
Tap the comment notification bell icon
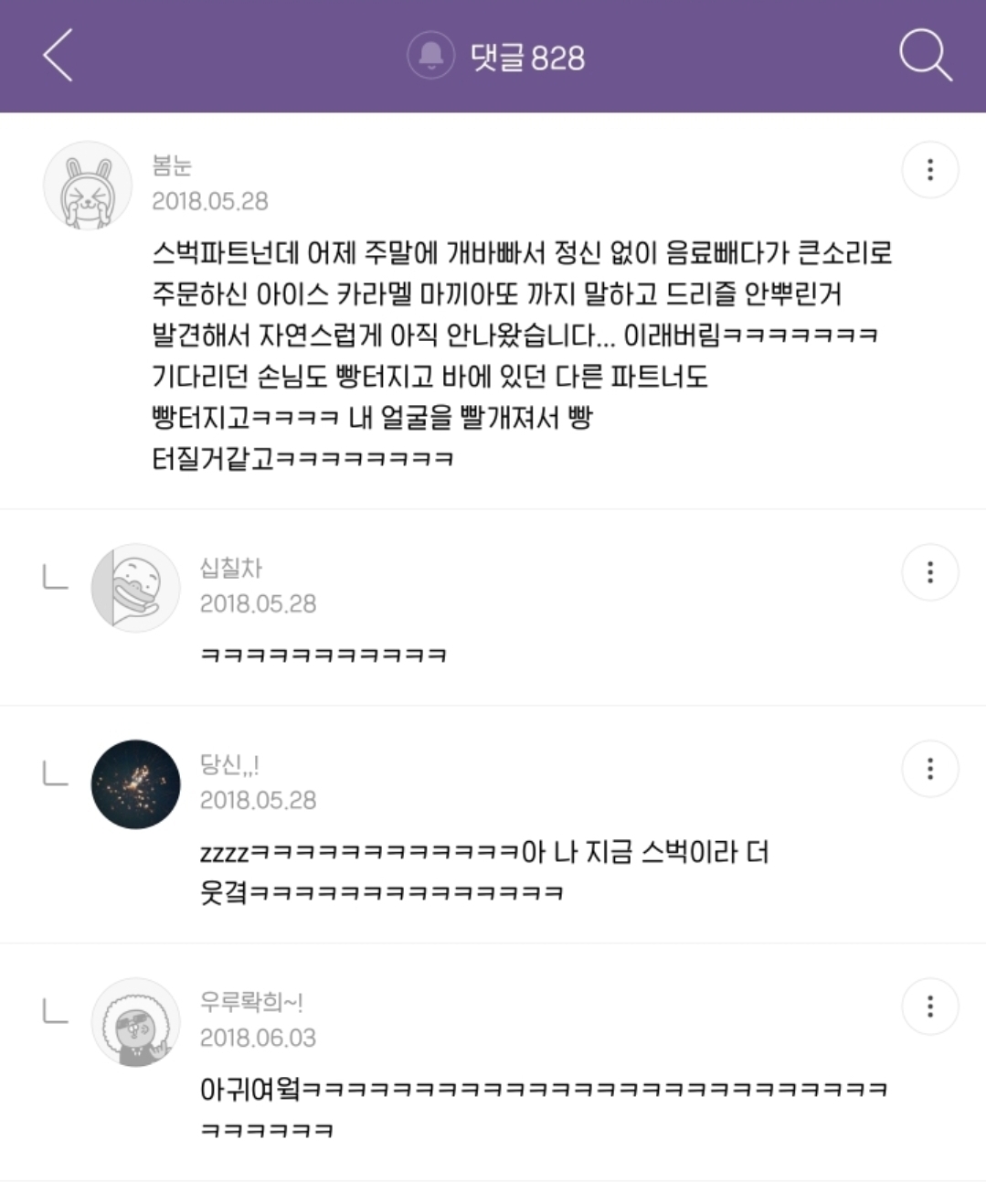tap(430, 56)
